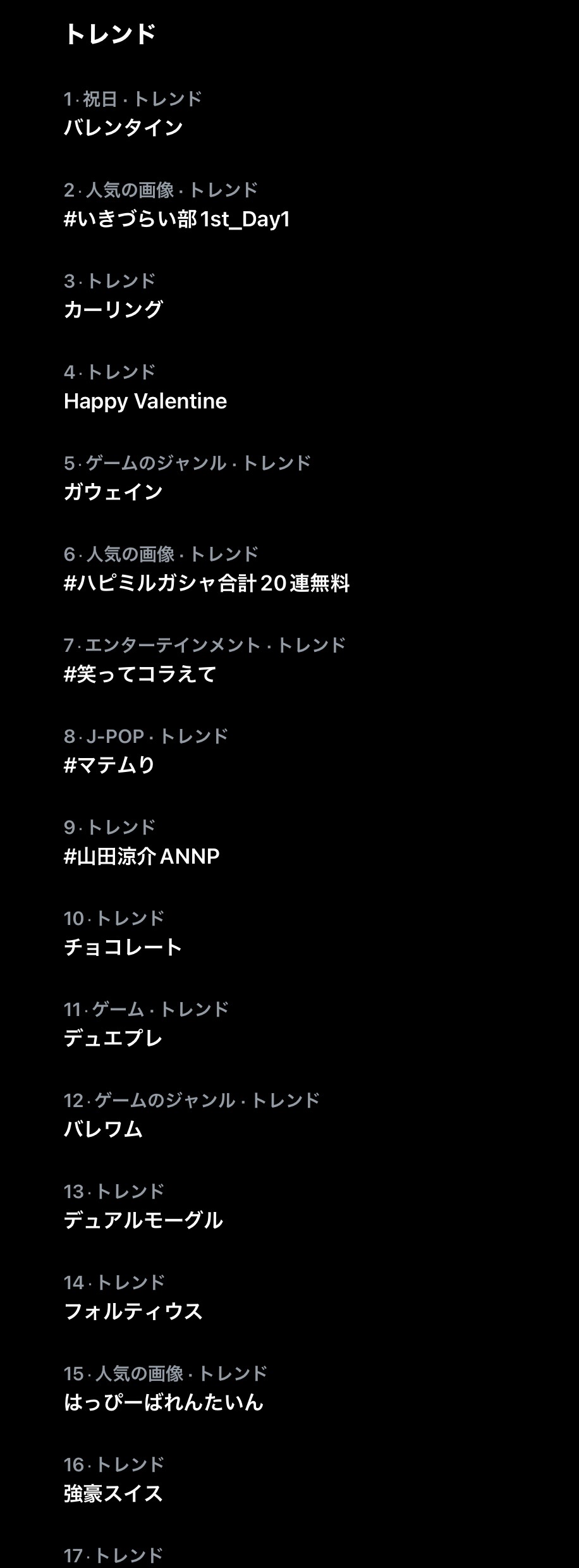Open the #マテムり trend
Image resolution: width=579 pixels, height=1568 pixels.
click(x=109, y=765)
